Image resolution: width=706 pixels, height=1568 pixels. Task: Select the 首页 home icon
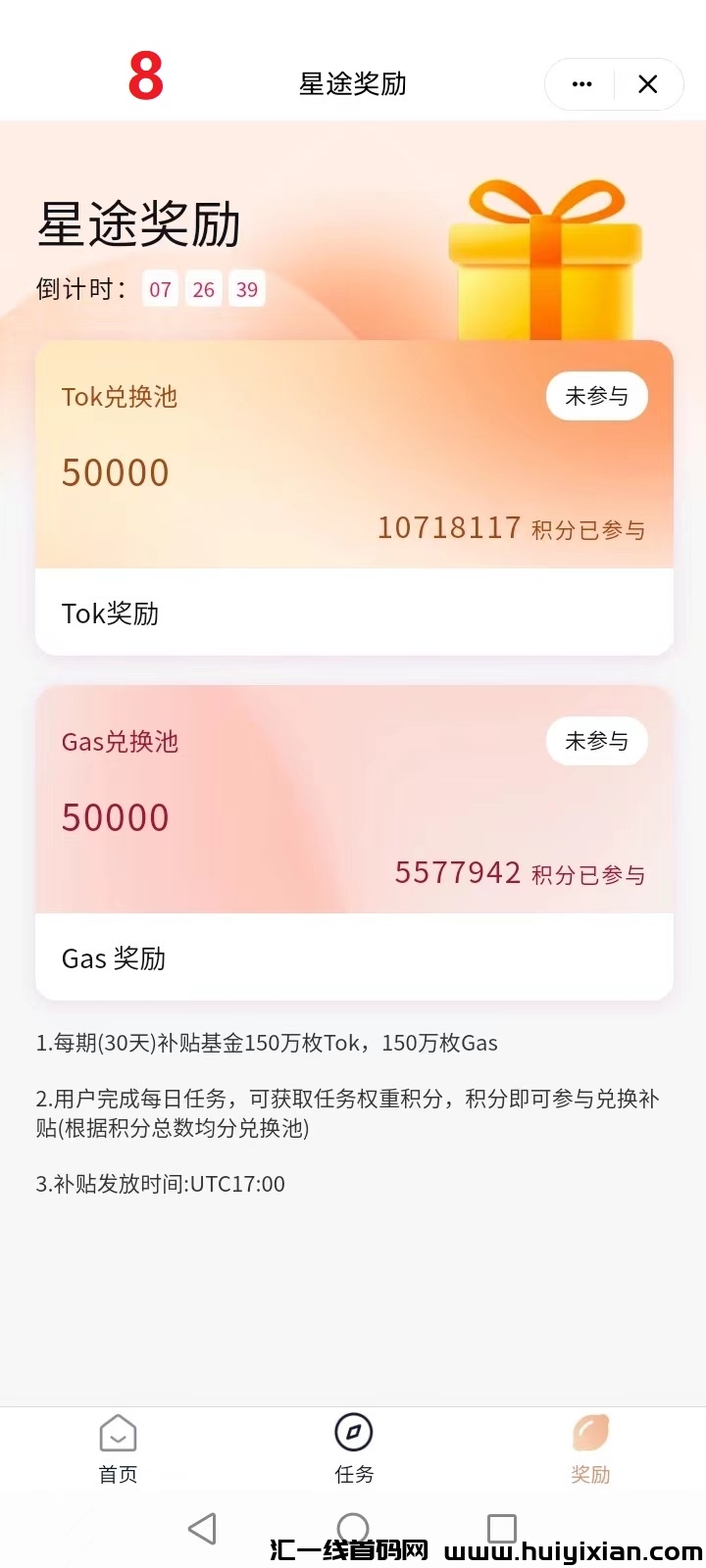tap(118, 1433)
